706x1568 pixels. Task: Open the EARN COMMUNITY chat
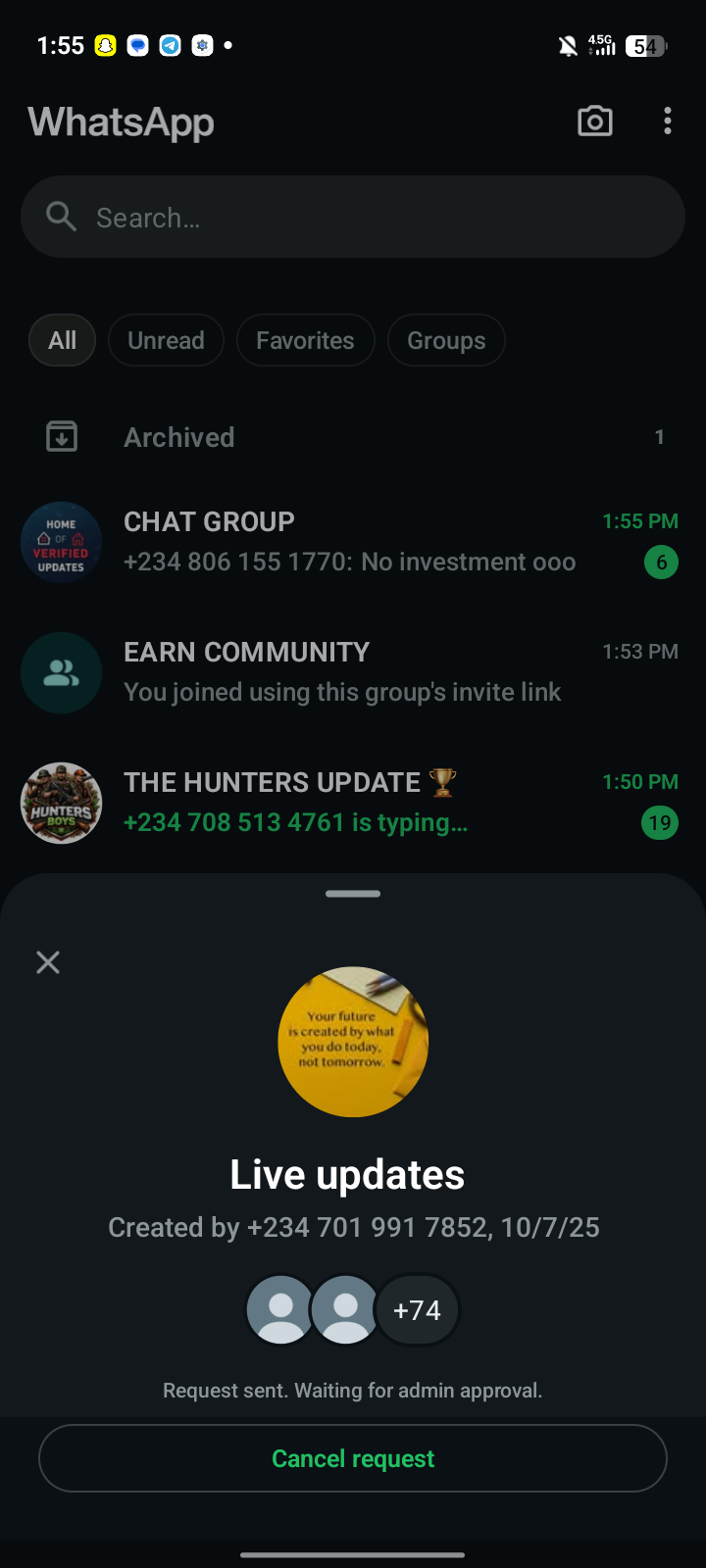353,672
